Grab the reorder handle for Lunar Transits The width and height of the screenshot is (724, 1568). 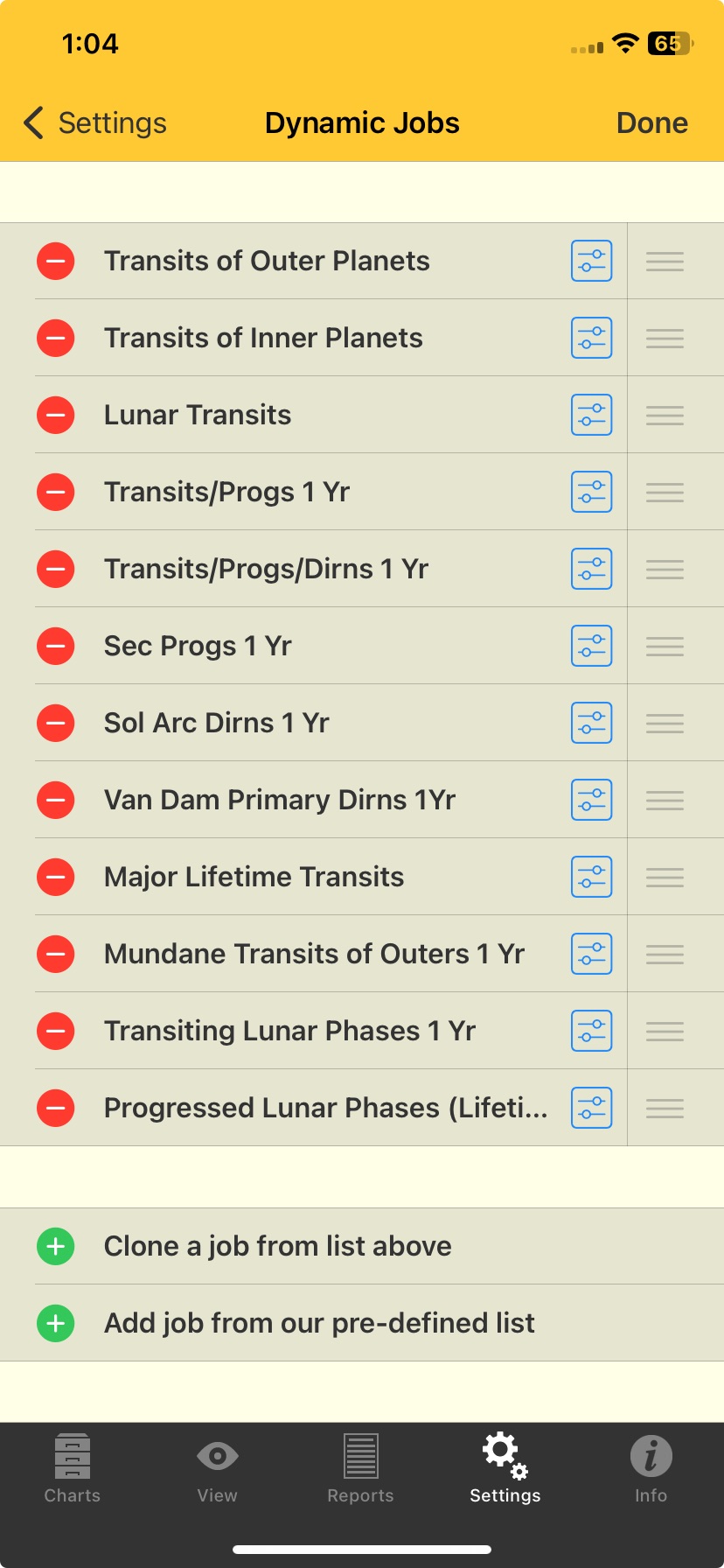664,414
